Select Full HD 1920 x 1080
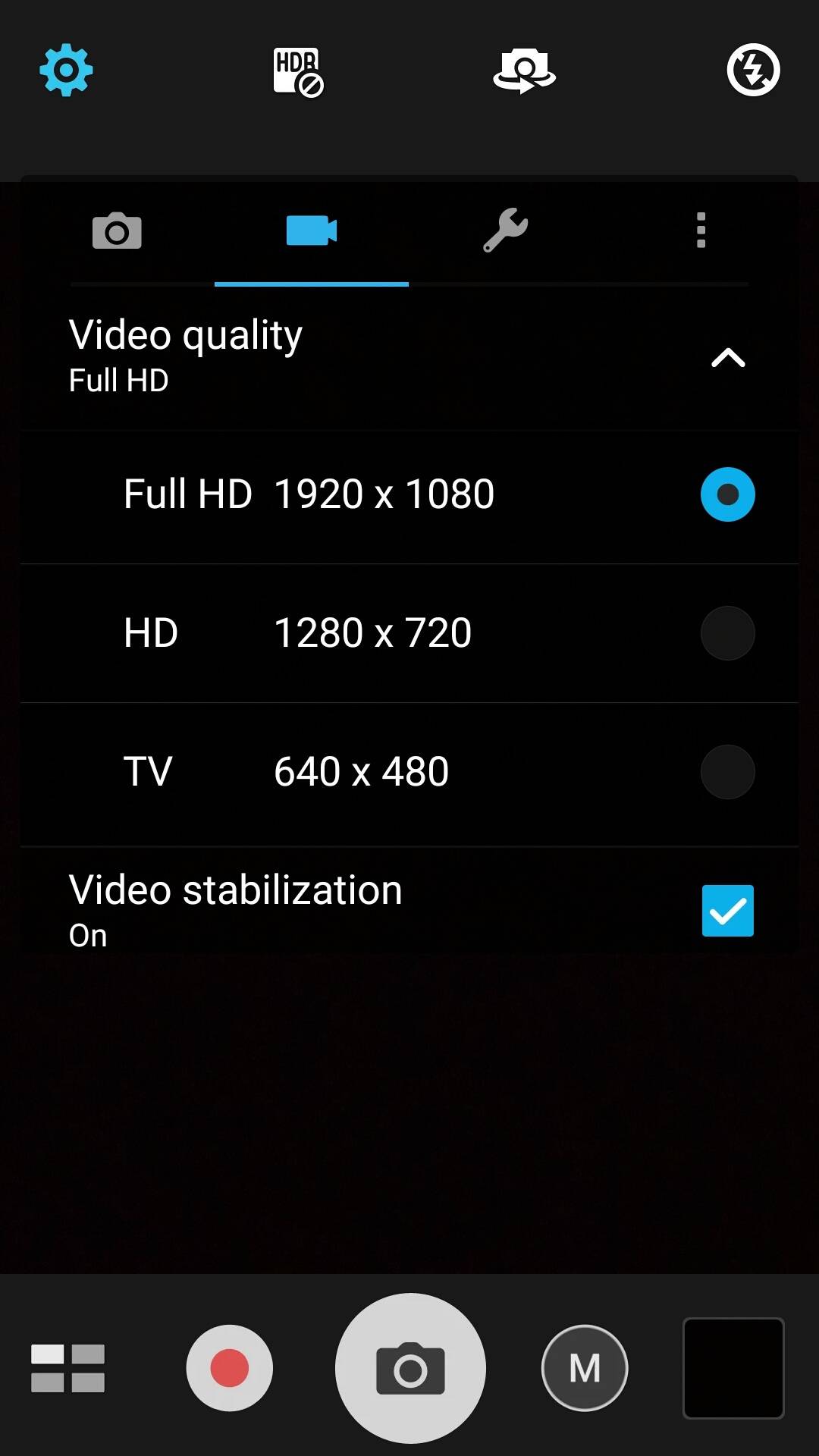 click(x=409, y=495)
